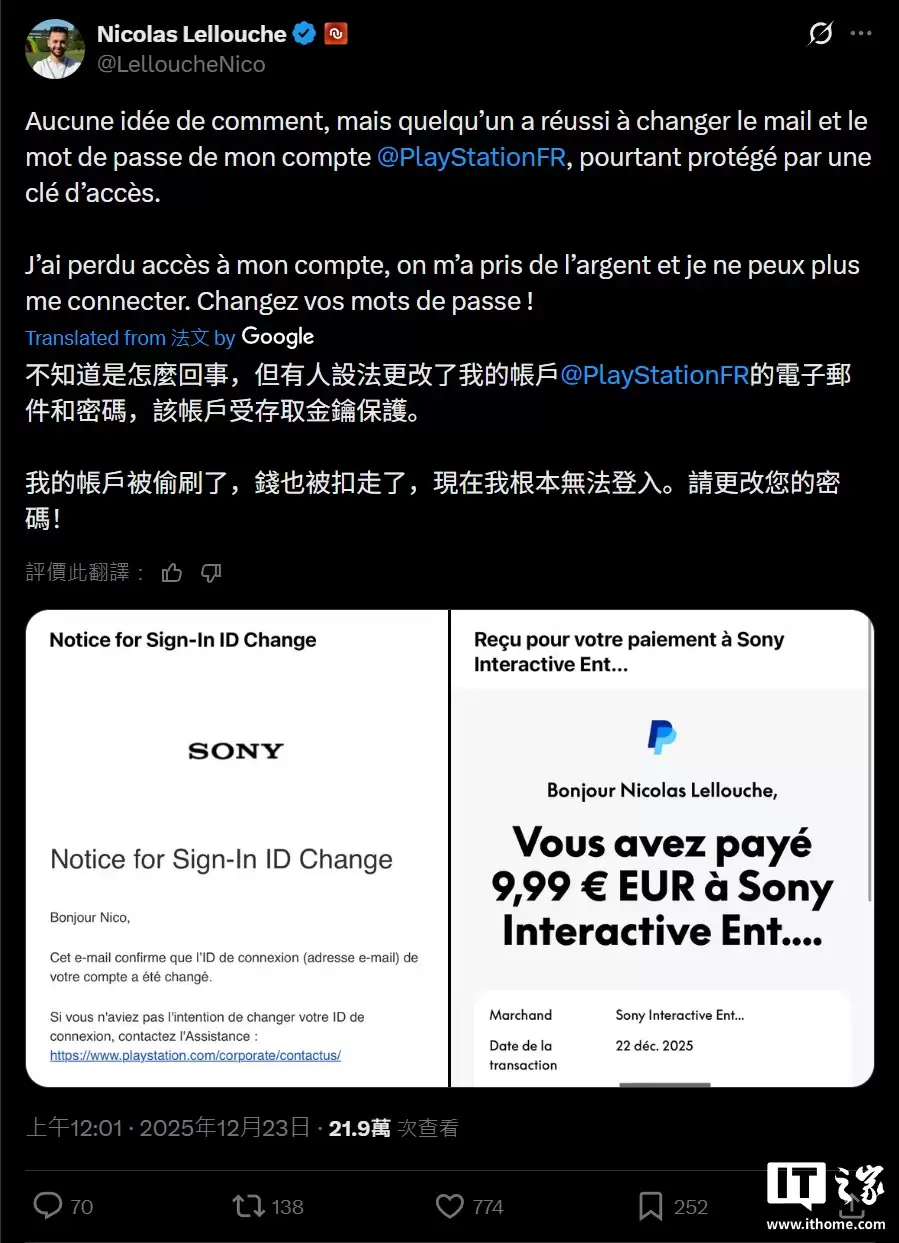Click the Nicolas Lellouche display name
Viewport: 899px width, 1243px height.
pos(192,33)
